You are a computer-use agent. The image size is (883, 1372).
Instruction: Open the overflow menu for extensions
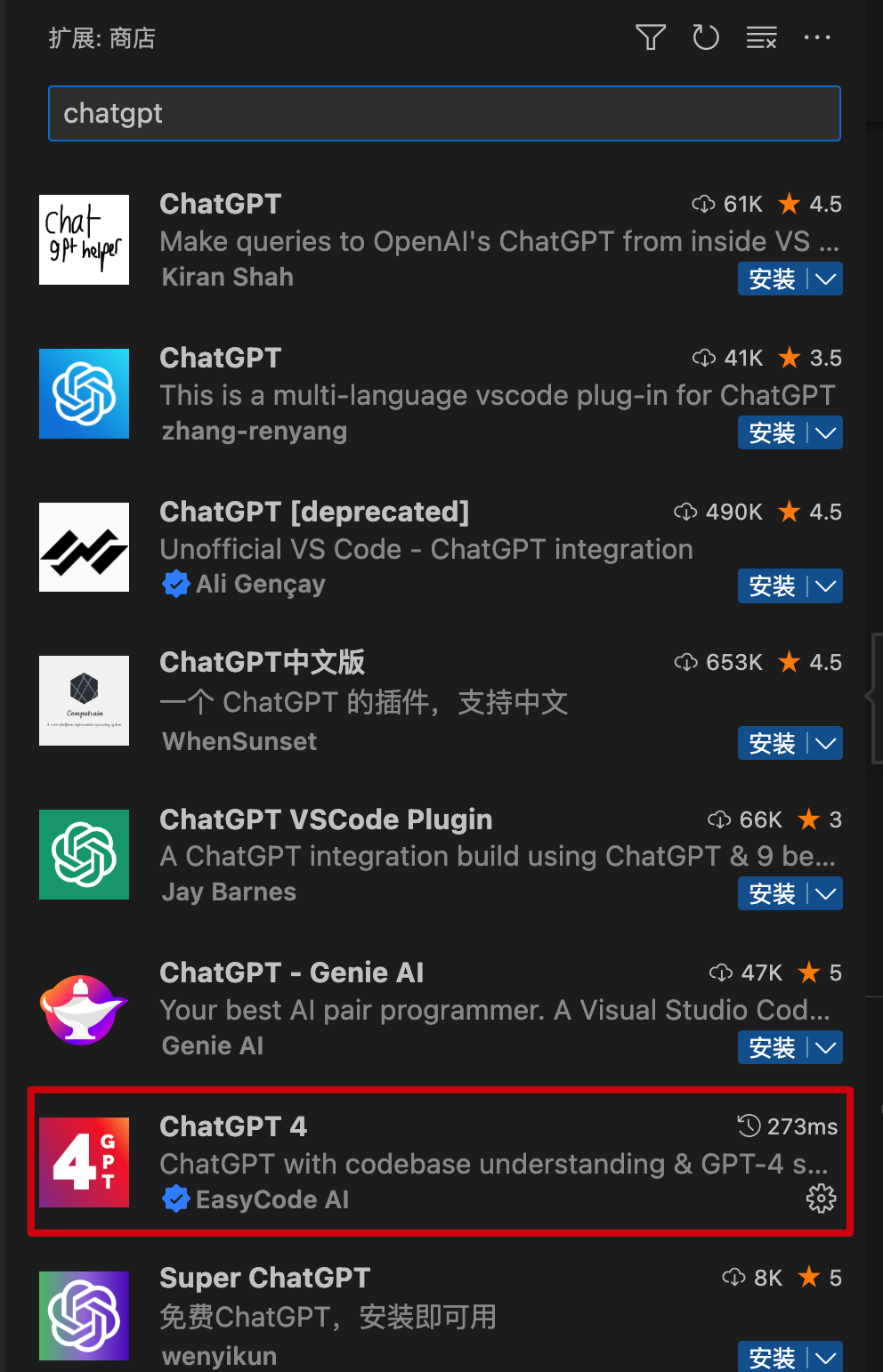coord(817,37)
